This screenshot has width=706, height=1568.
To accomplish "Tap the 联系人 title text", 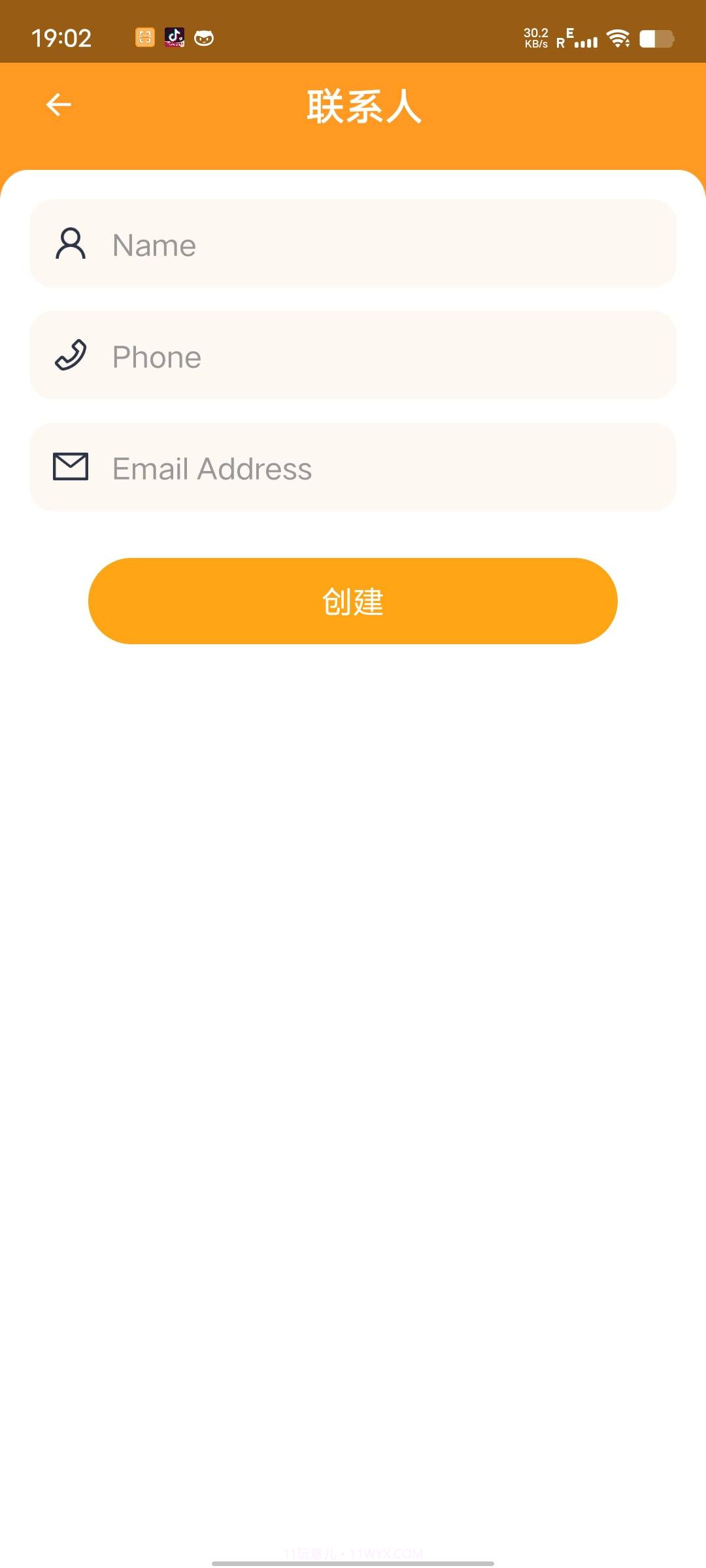I will click(363, 106).
